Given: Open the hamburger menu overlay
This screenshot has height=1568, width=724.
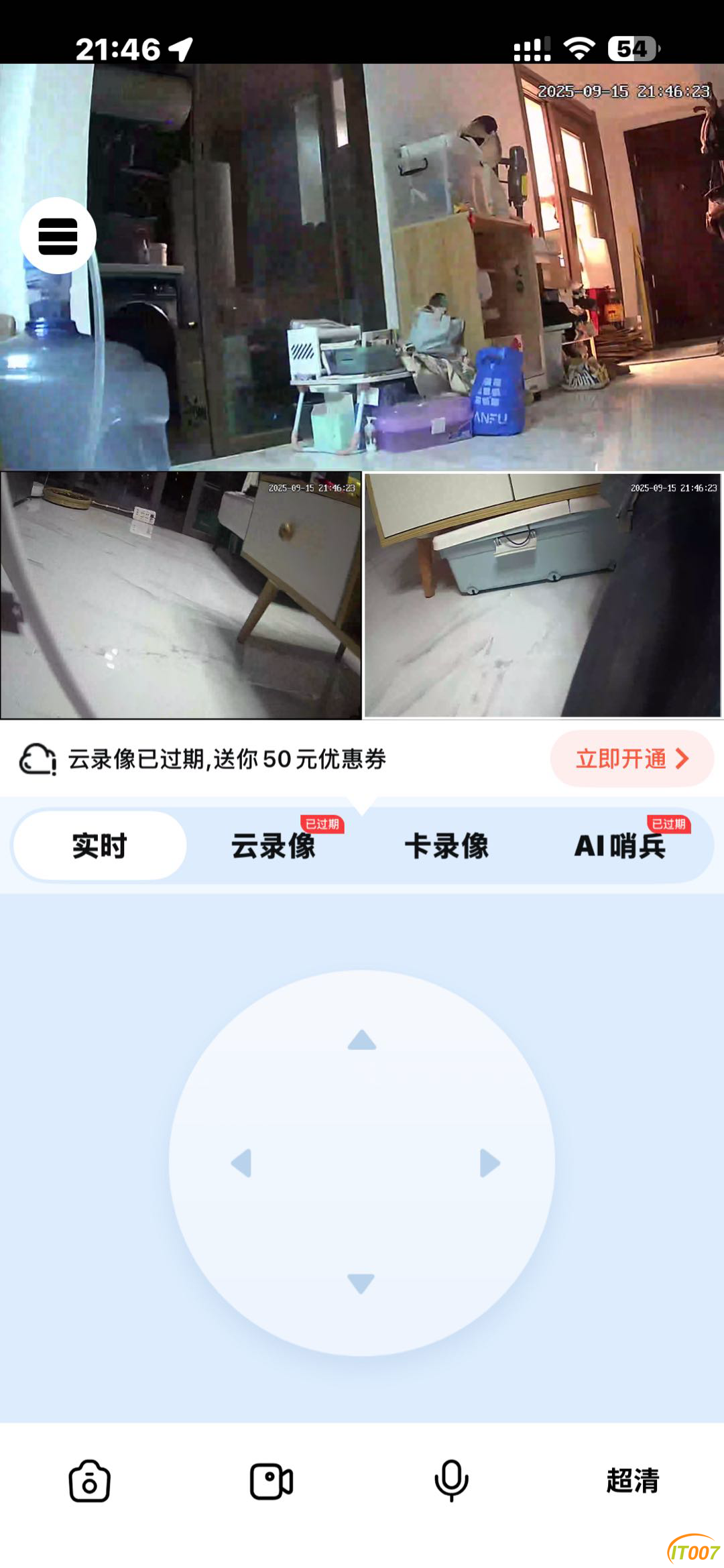Looking at the screenshot, I should (57, 235).
